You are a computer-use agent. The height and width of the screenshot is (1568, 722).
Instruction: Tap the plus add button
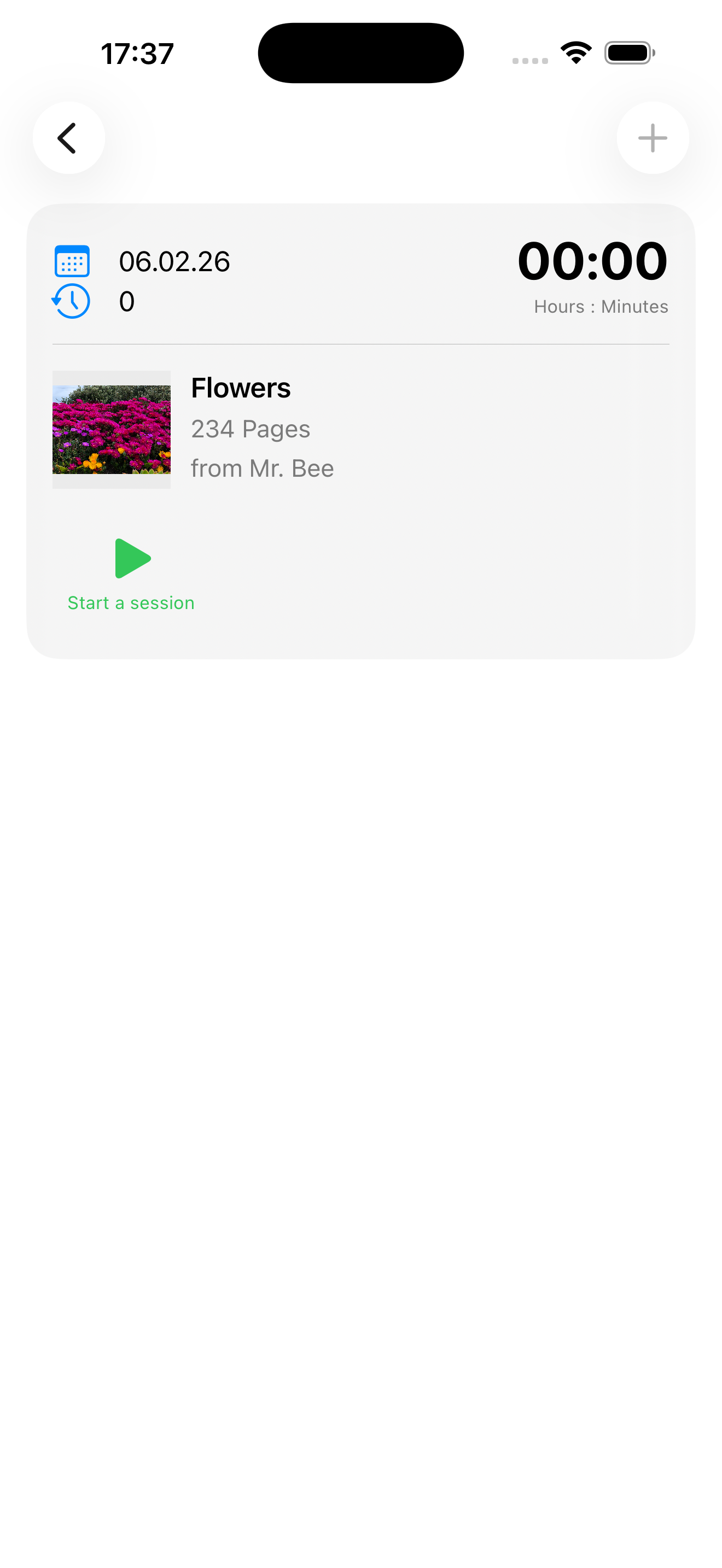pyautogui.click(x=652, y=138)
